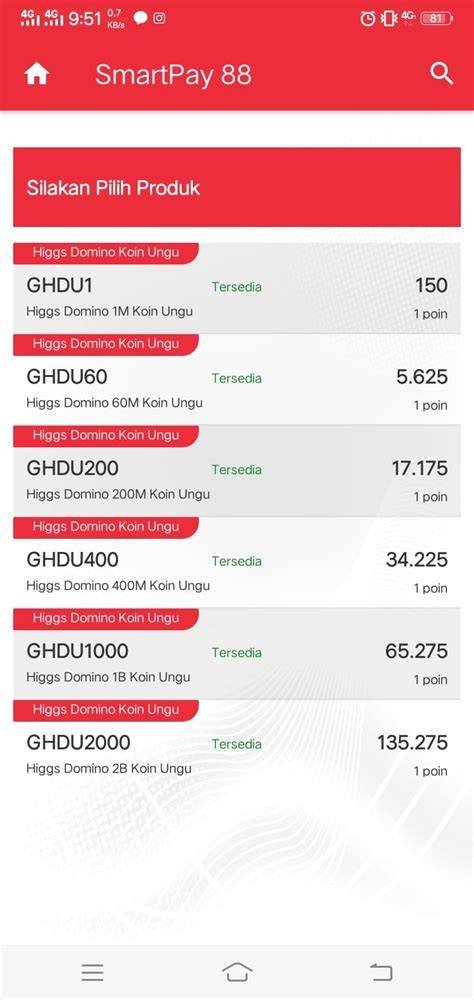Select the GHDU1 1M Koin Ungu product
The image size is (474, 1000).
pyautogui.click(x=237, y=288)
